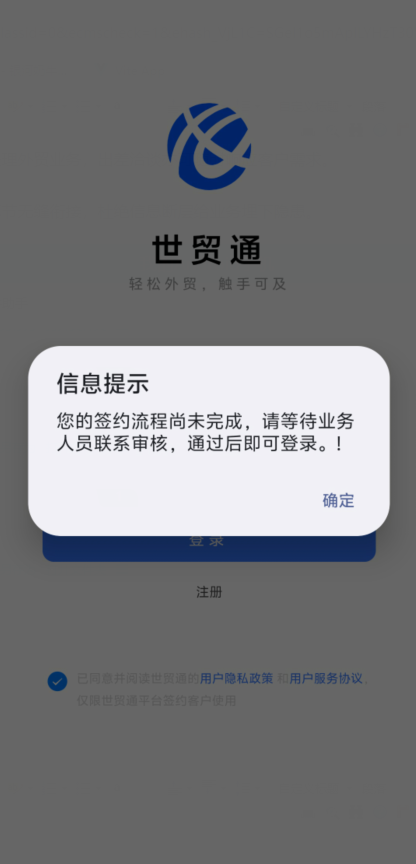Tap the 注册 register link
This screenshot has height=864, width=416.
coord(209,592)
